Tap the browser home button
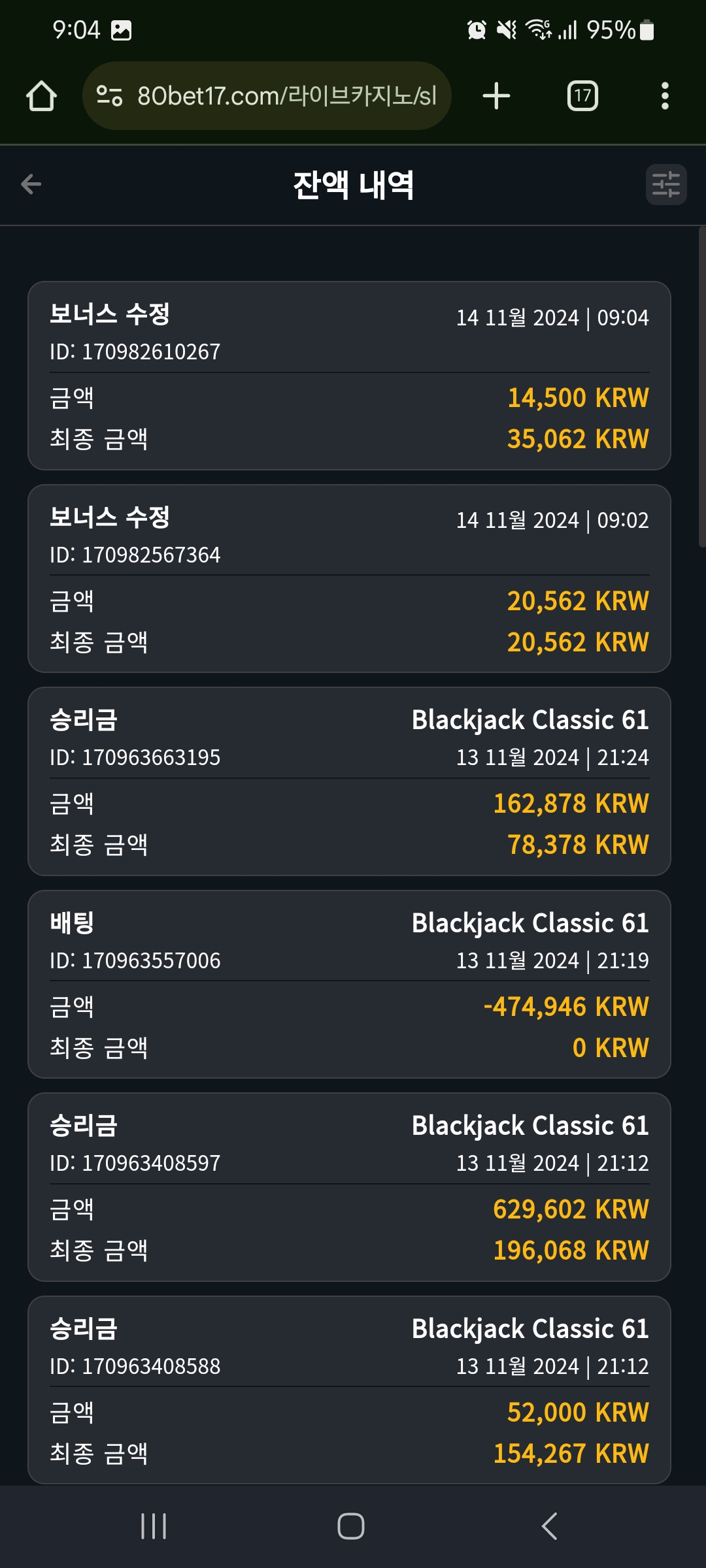Screen dimensions: 706x1568 [41, 96]
